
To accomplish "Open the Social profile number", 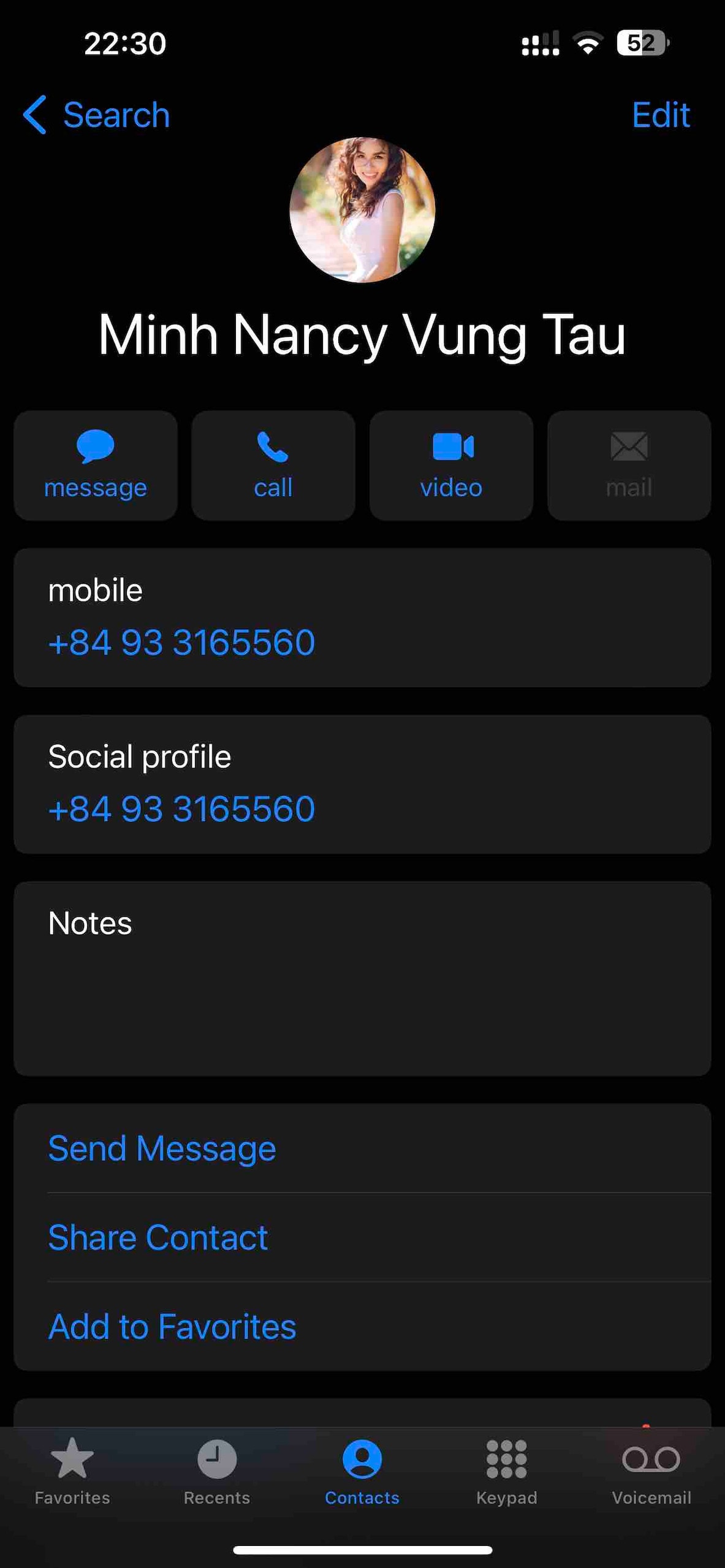I will pyautogui.click(x=181, y=809).
